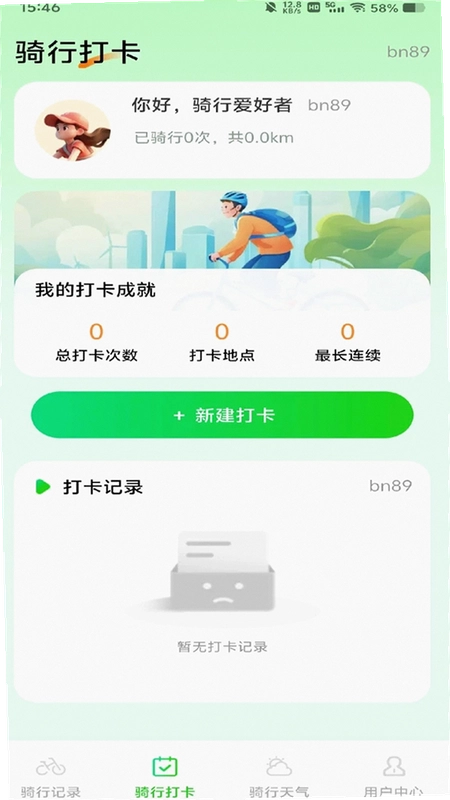450x800 pixels.
Task: Open the user profile greeting card
Action: pyautogui.click(x=222, y=130)
